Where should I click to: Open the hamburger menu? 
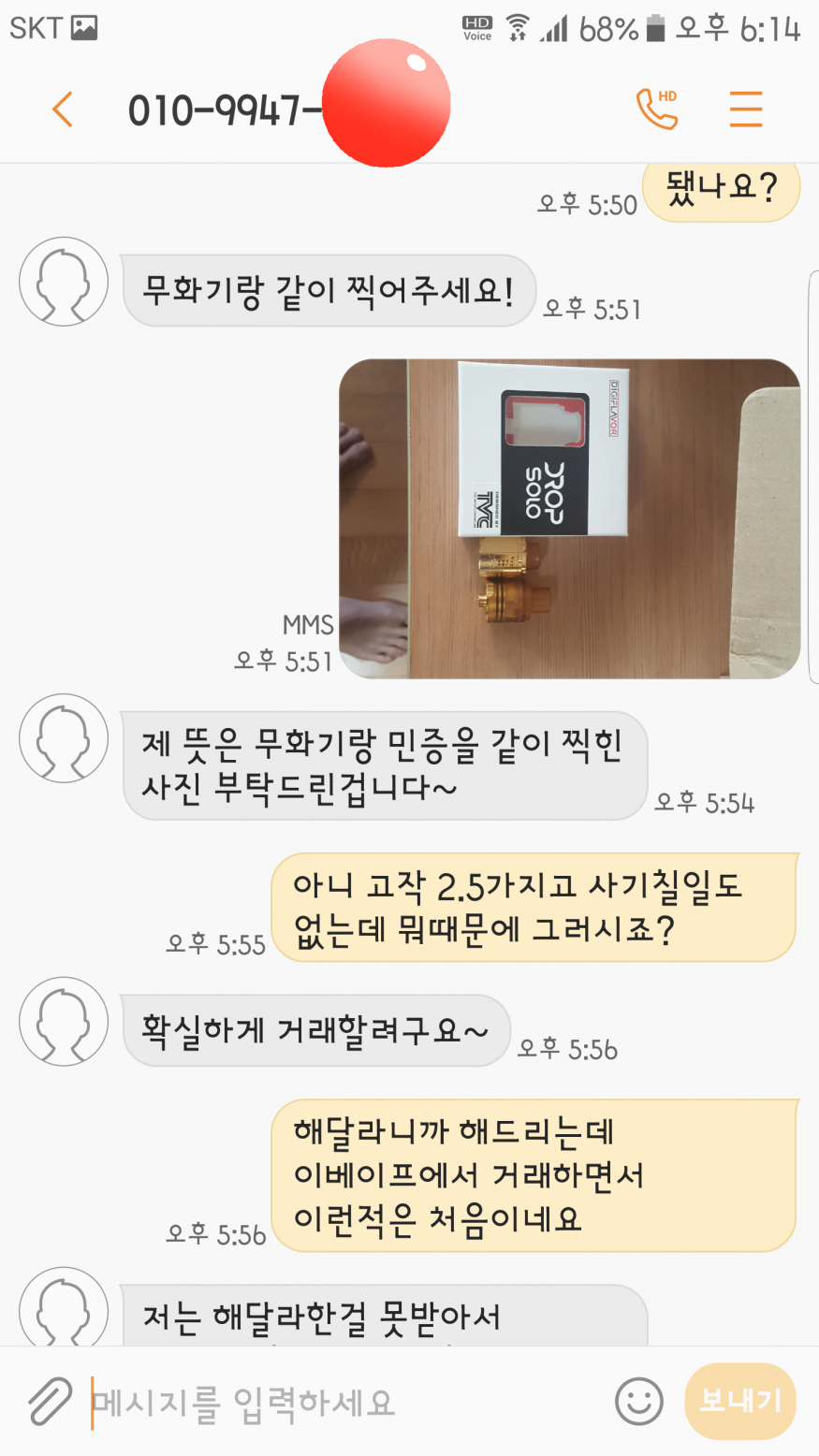pos(745,109)
